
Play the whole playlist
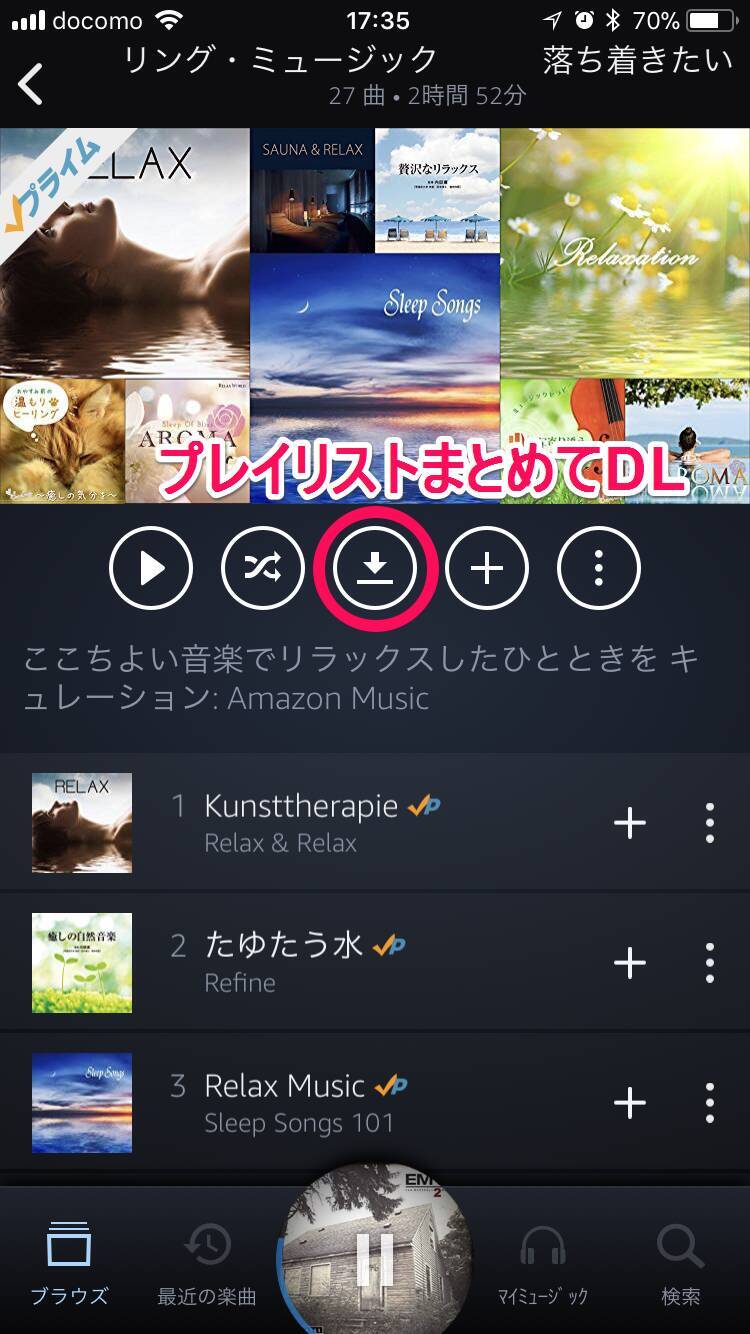[x=151, y=568]
